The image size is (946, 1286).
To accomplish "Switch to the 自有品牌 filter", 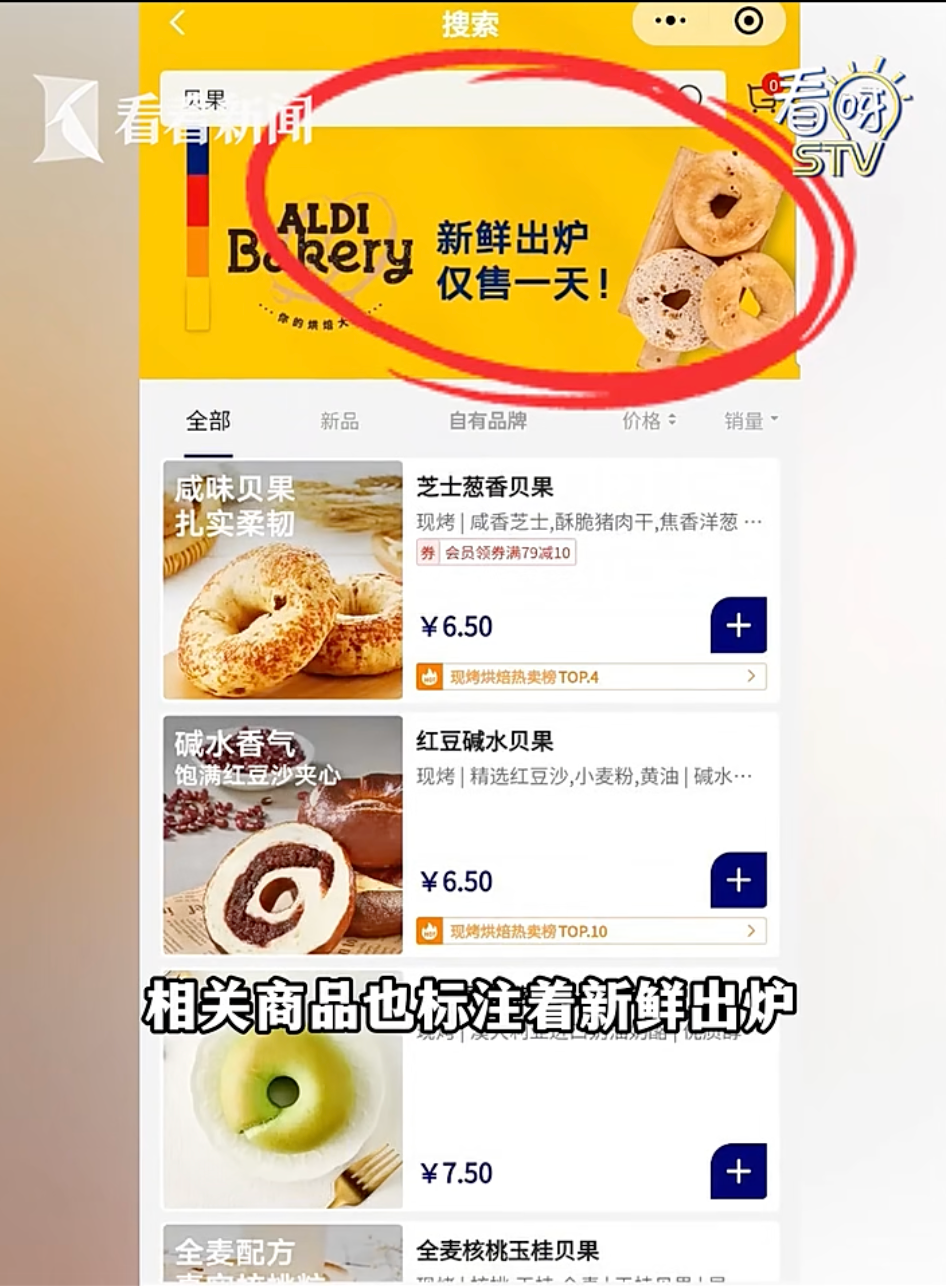I will pyautogui.click(x=487, y=421).
